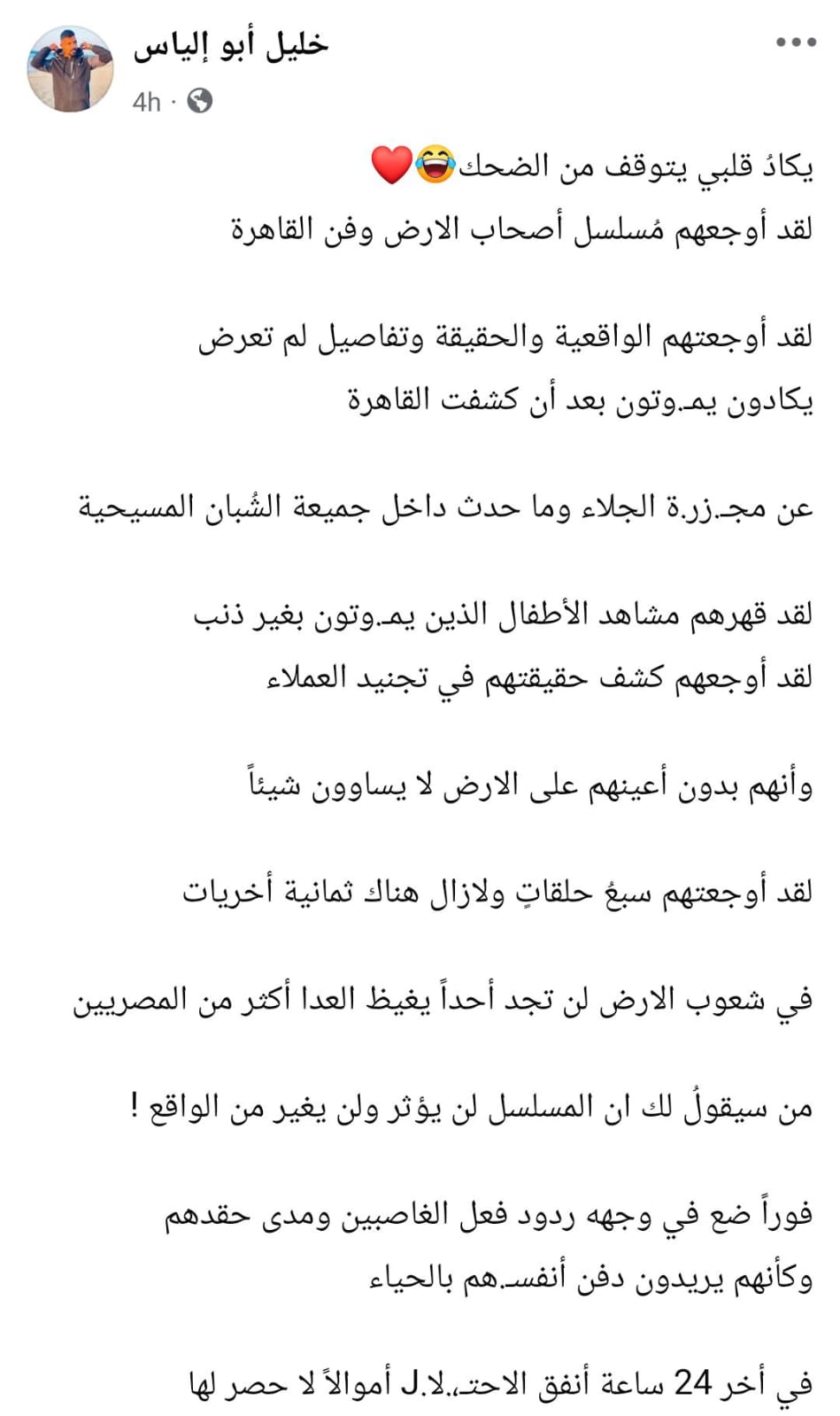Open the post's three-dot options menu
Image resolution: width=840 pixels, height=1416 pixels.
794,43
